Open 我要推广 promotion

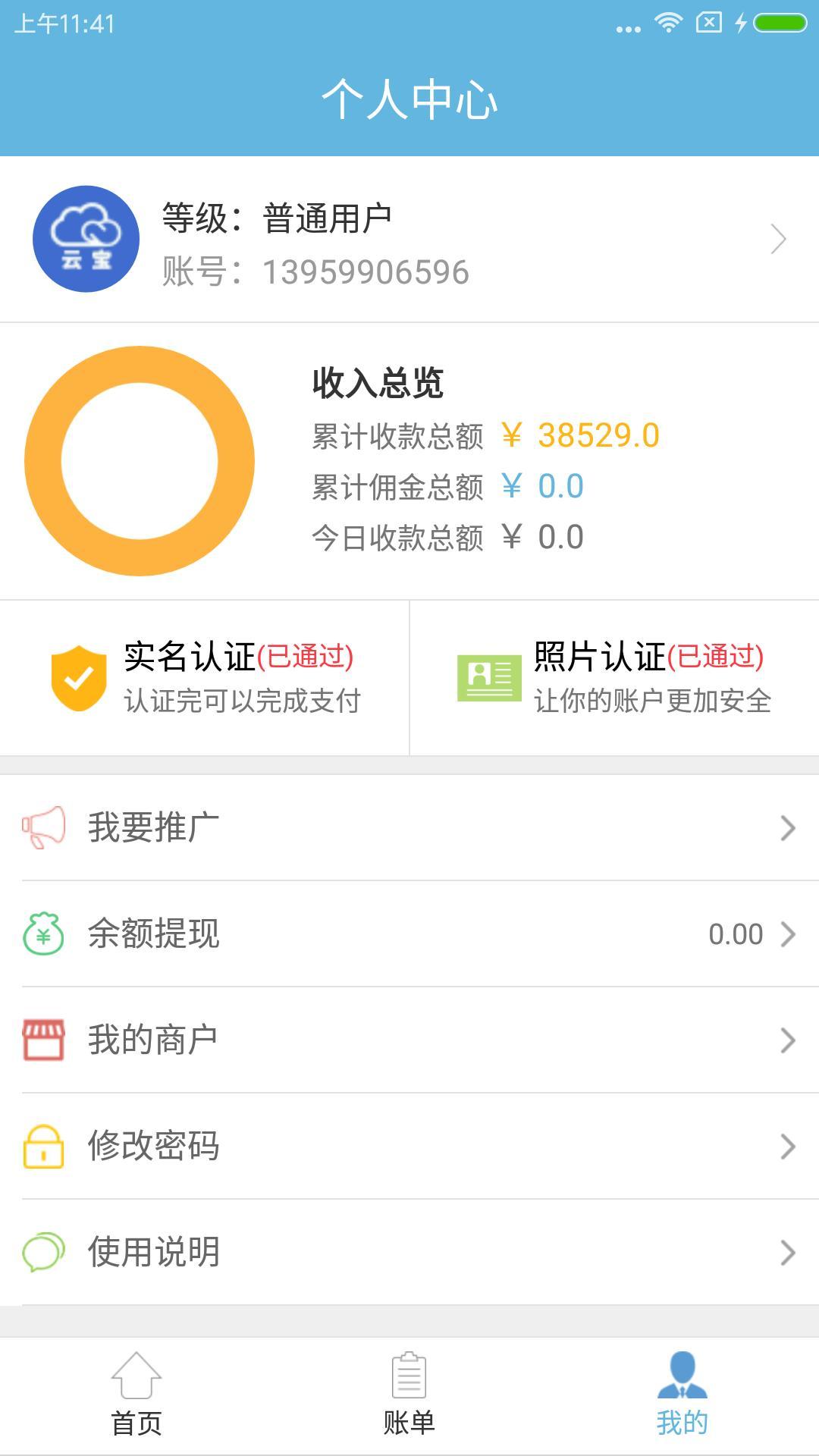click(409, 827)
